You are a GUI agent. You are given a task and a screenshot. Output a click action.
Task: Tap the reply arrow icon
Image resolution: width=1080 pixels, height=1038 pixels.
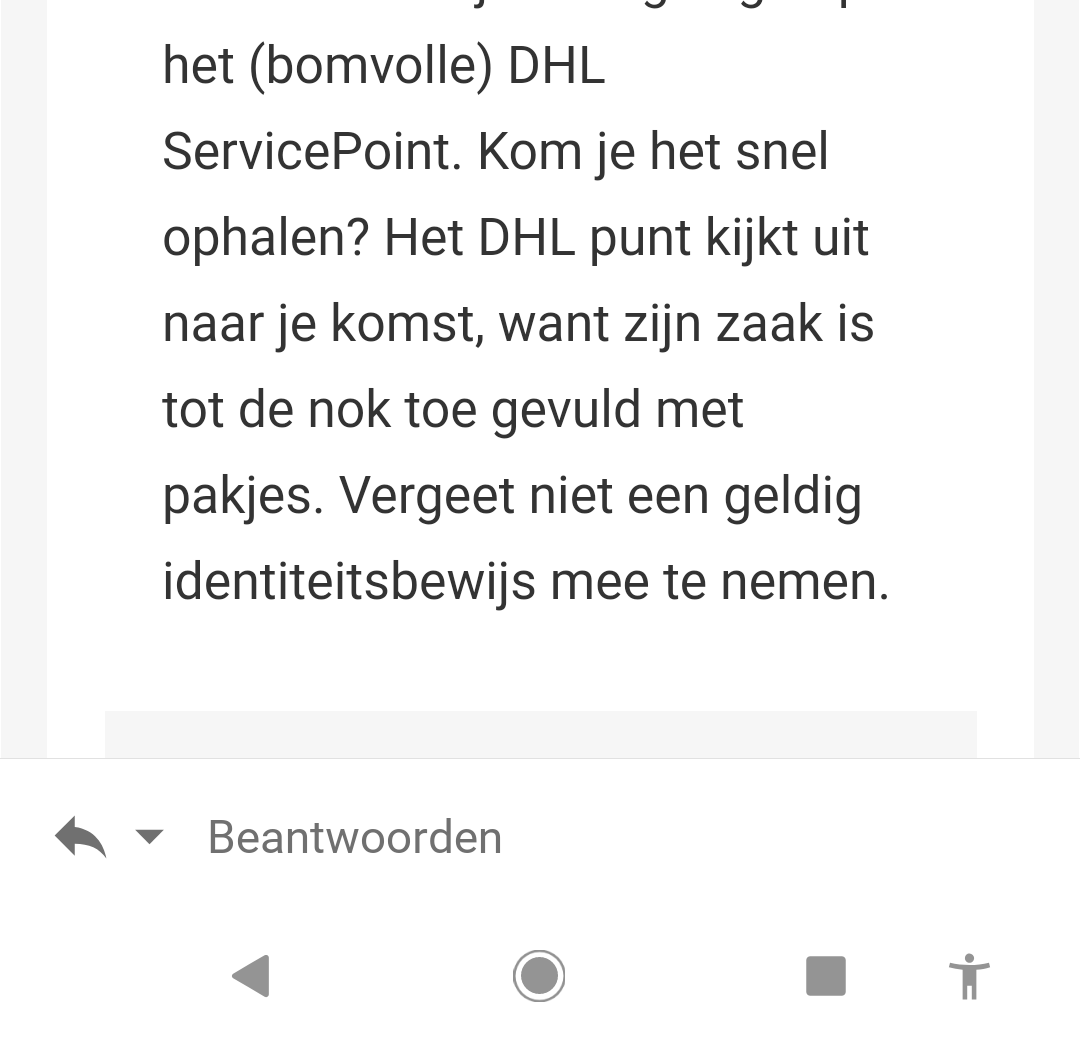point(81,837)
